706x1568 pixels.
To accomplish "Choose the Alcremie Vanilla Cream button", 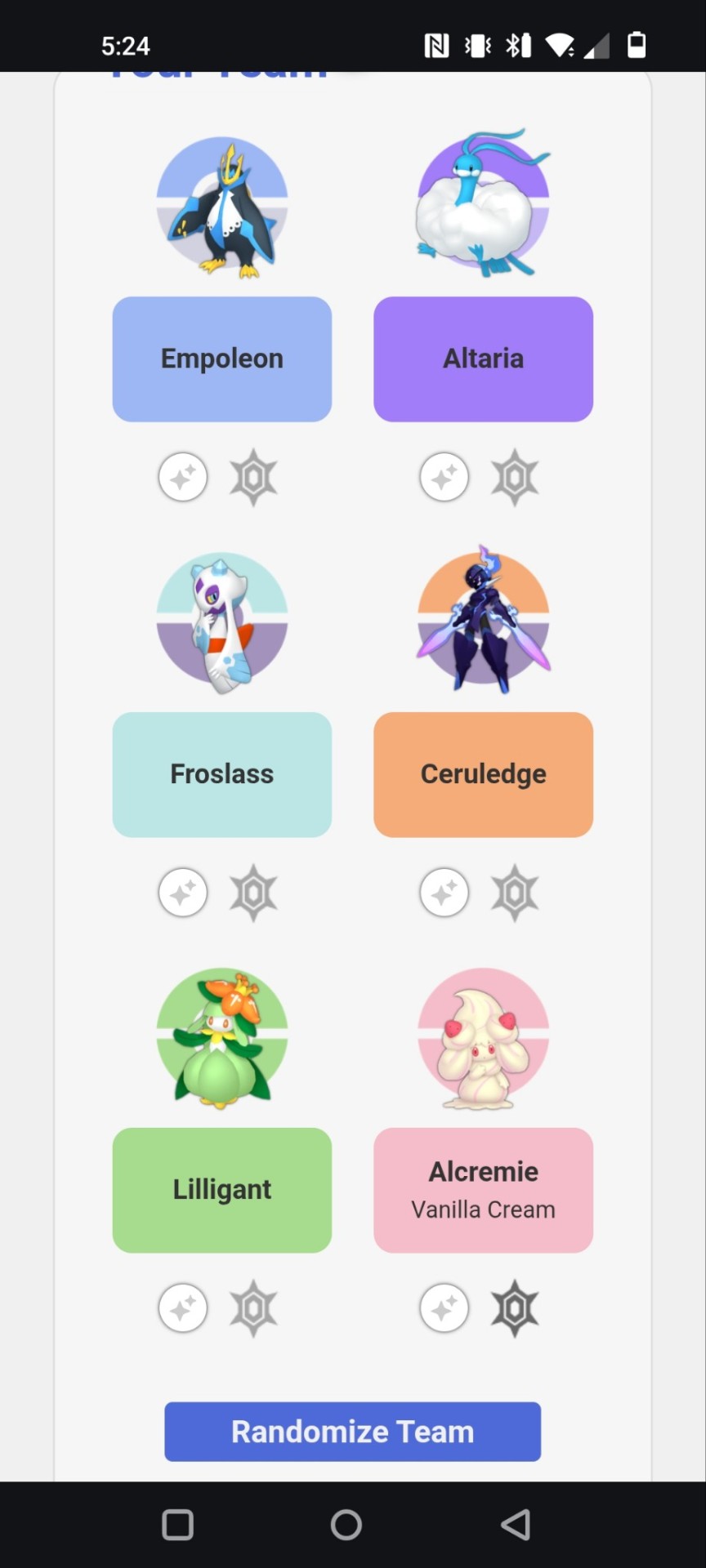I will click(483, 1190).
